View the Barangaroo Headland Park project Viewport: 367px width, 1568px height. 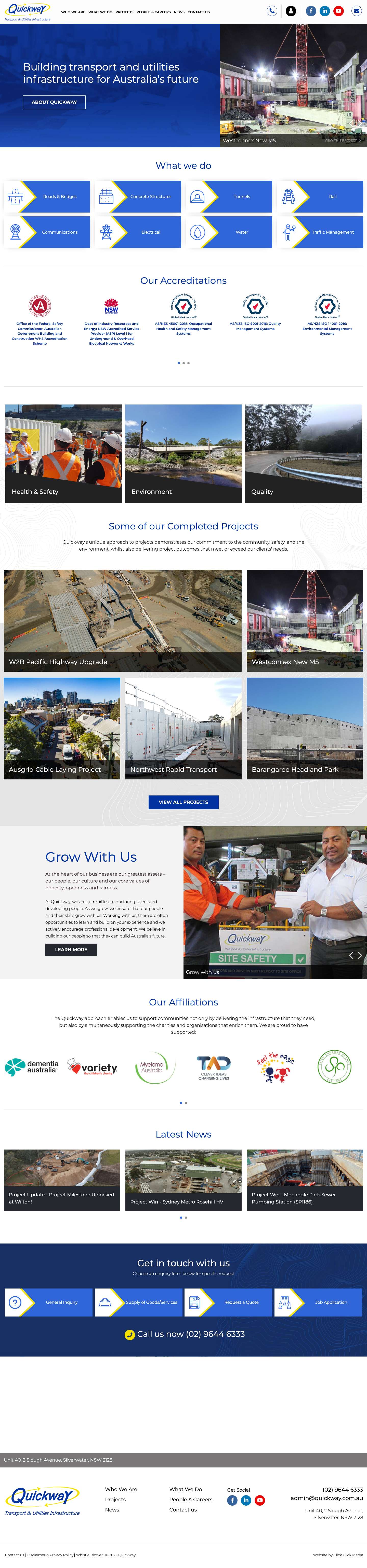[x=305, y=728]
